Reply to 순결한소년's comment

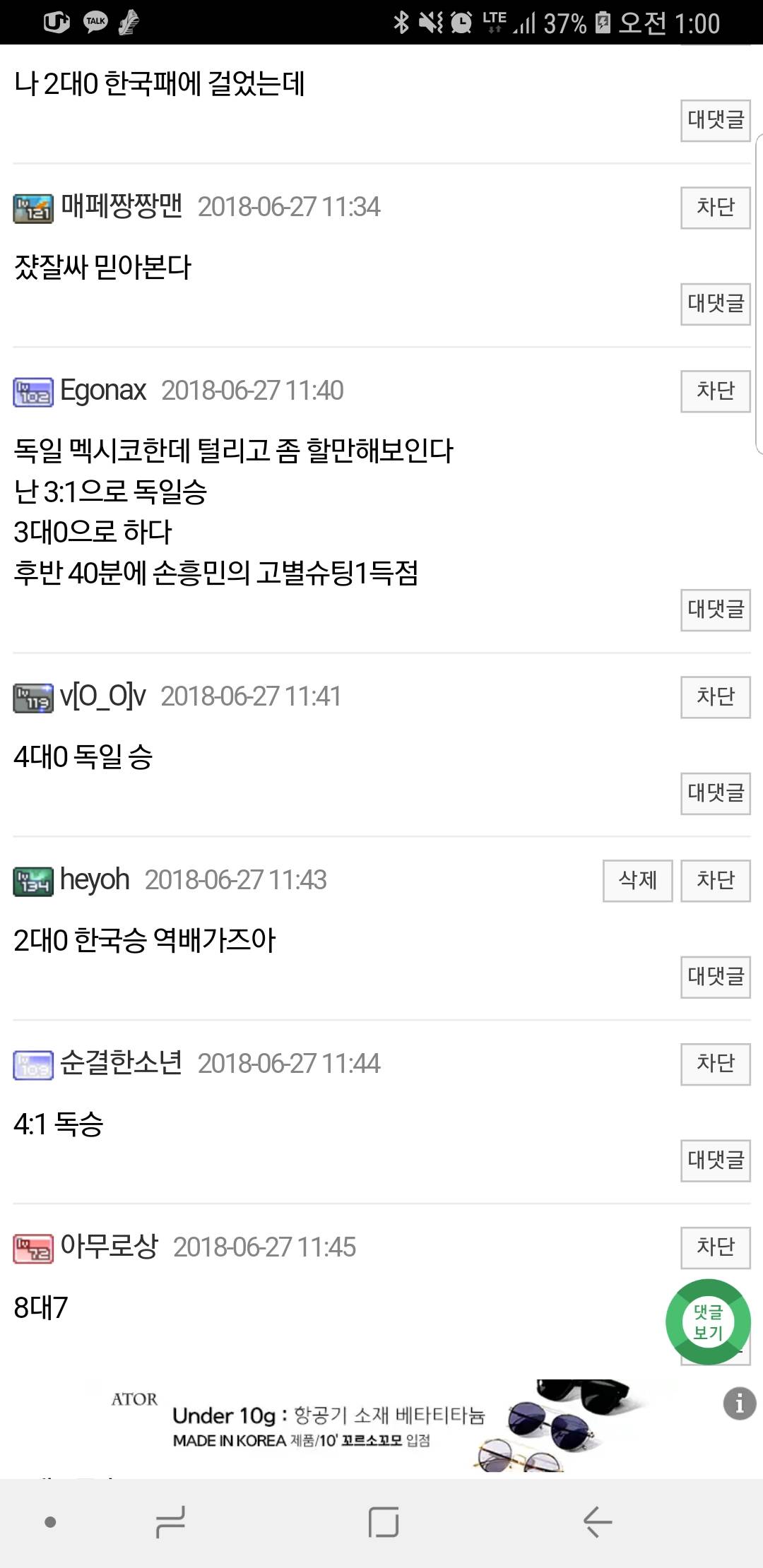pos(715,1160)
